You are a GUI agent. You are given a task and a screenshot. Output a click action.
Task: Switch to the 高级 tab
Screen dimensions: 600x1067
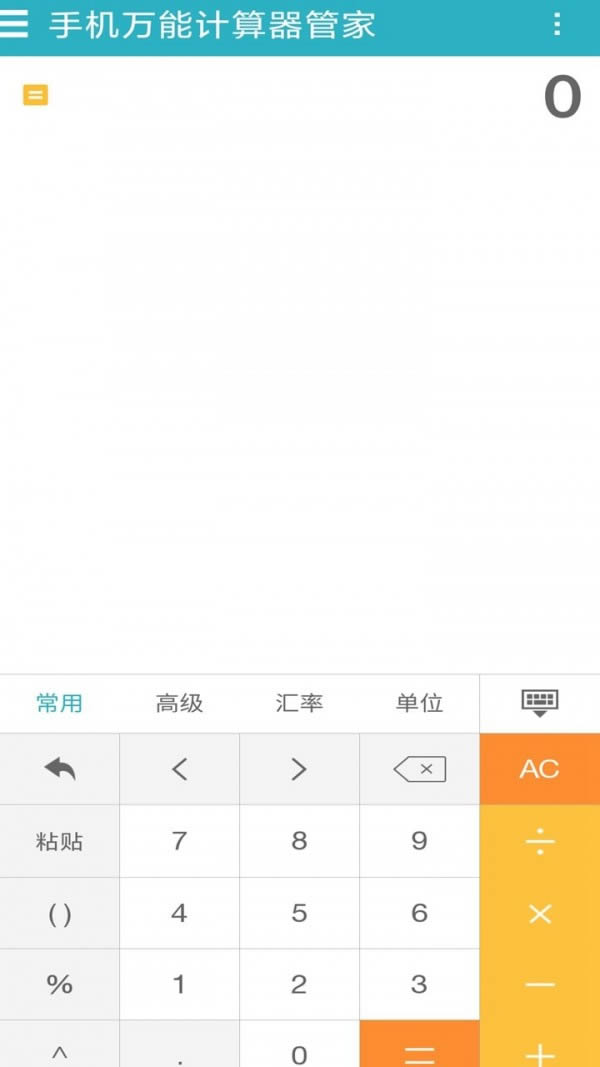[180, 703]
